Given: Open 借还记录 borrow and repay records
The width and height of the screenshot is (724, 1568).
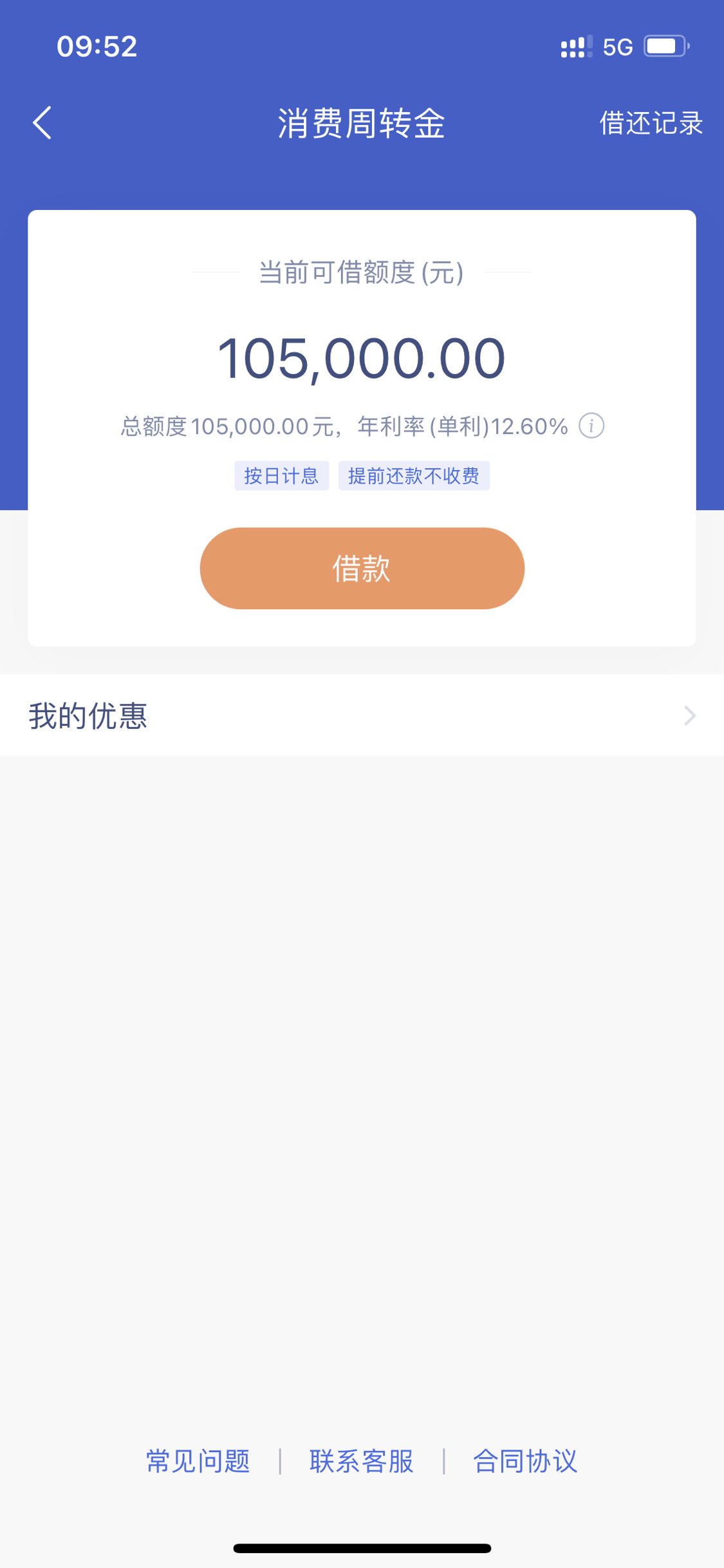Looking at the screenshot, I should (651, 123).
